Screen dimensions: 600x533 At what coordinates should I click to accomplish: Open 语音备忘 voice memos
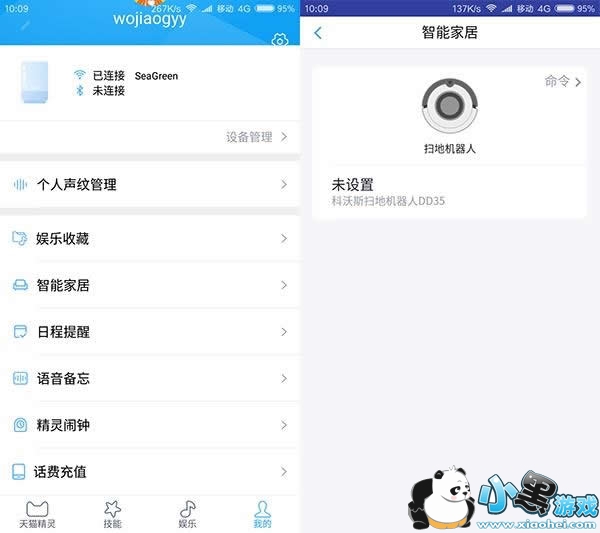[150, 378]
